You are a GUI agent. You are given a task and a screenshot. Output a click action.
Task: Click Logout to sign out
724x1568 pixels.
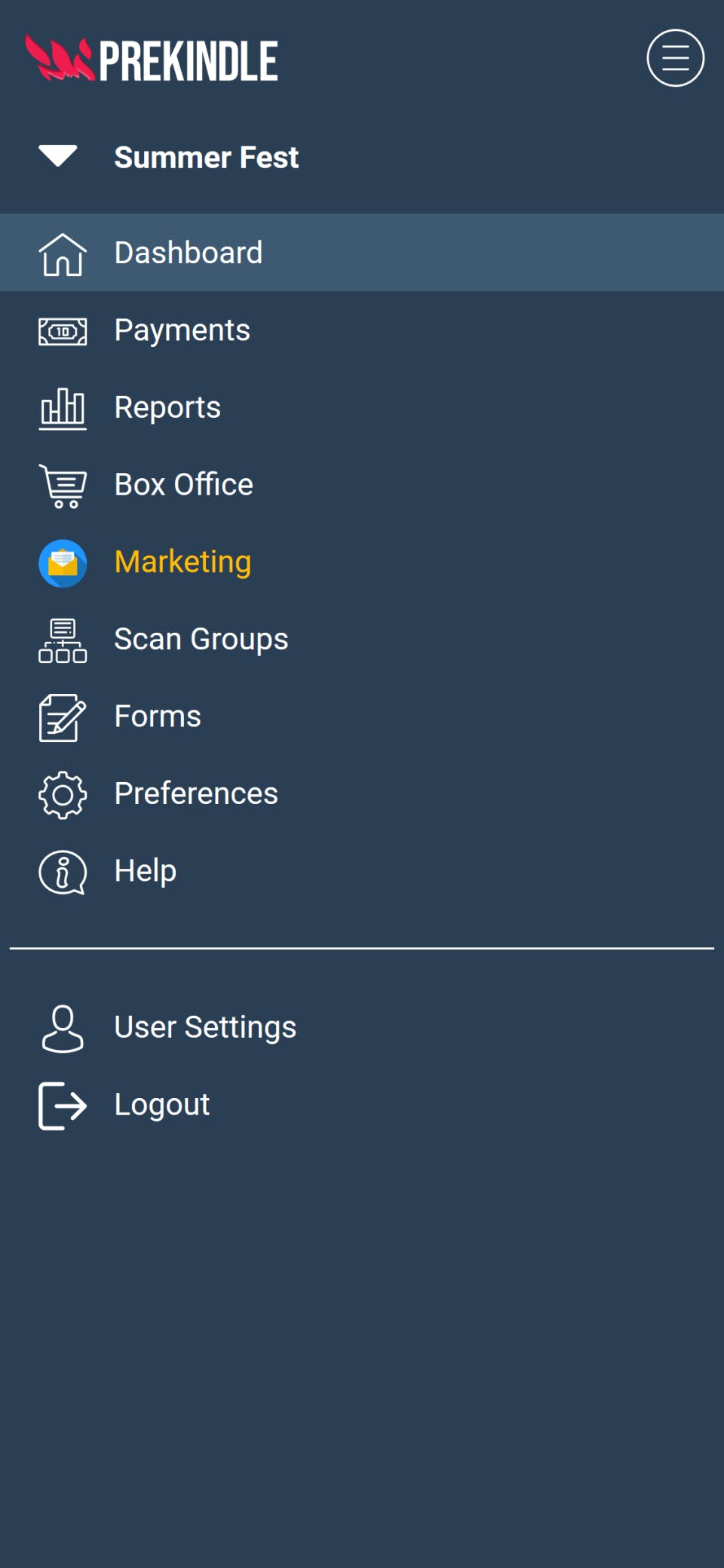[161, 1105]
